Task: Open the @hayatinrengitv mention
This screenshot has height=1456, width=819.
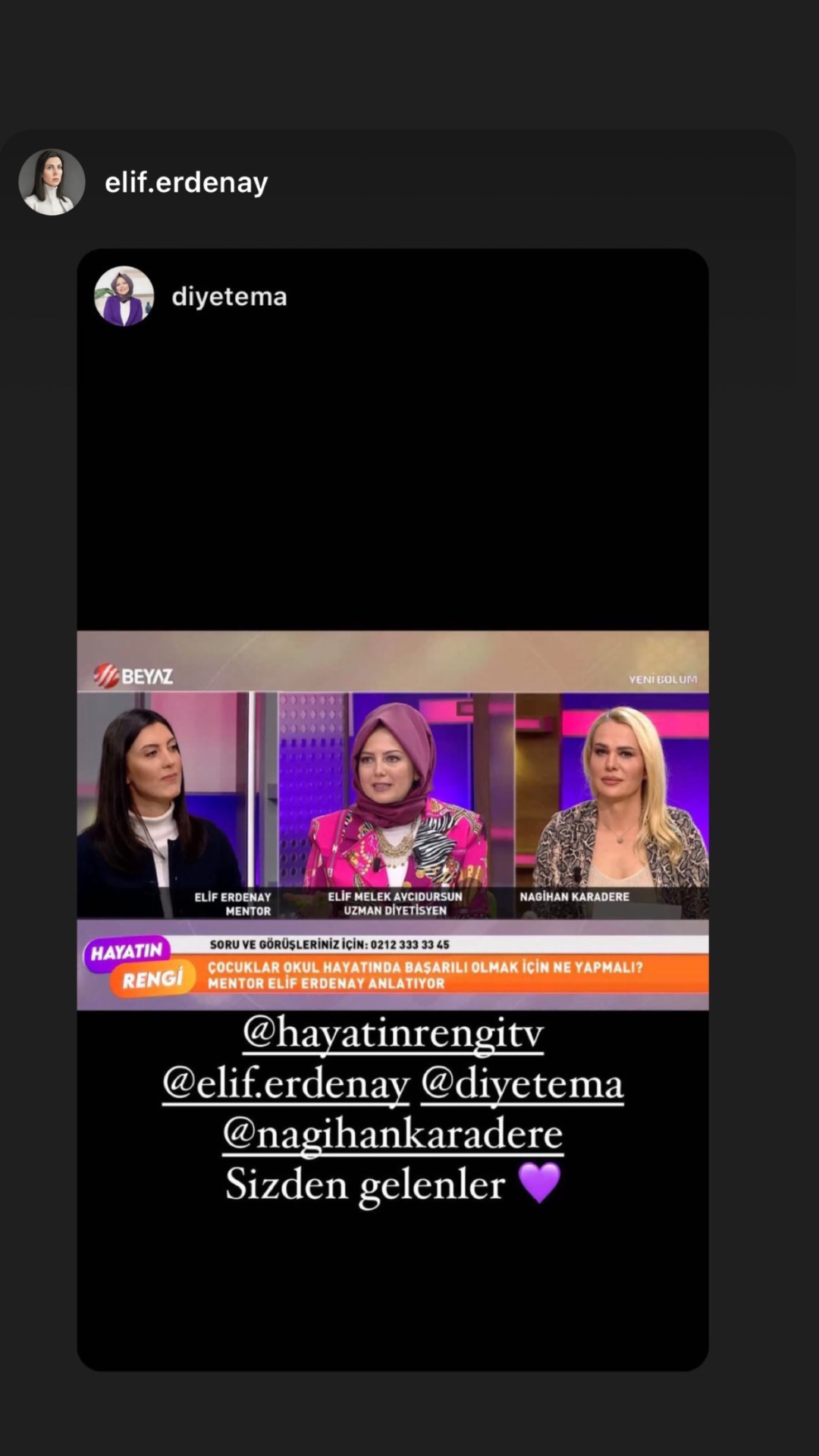Action: (x=393, y=1033)
